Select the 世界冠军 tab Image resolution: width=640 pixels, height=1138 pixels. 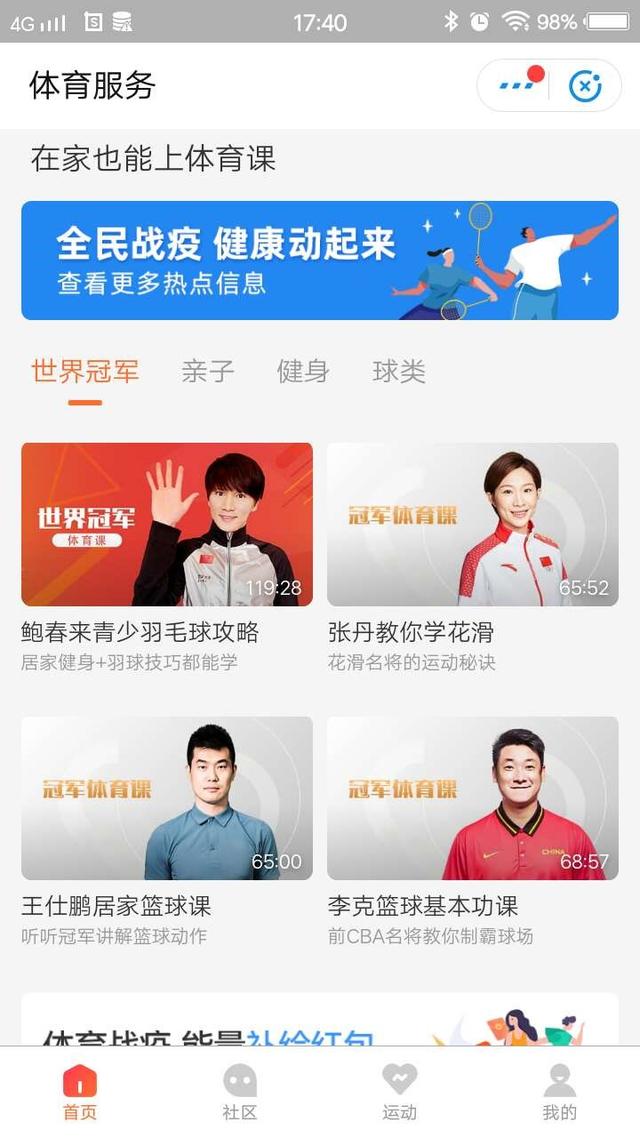pyautogui.click(x=85, y=372)
